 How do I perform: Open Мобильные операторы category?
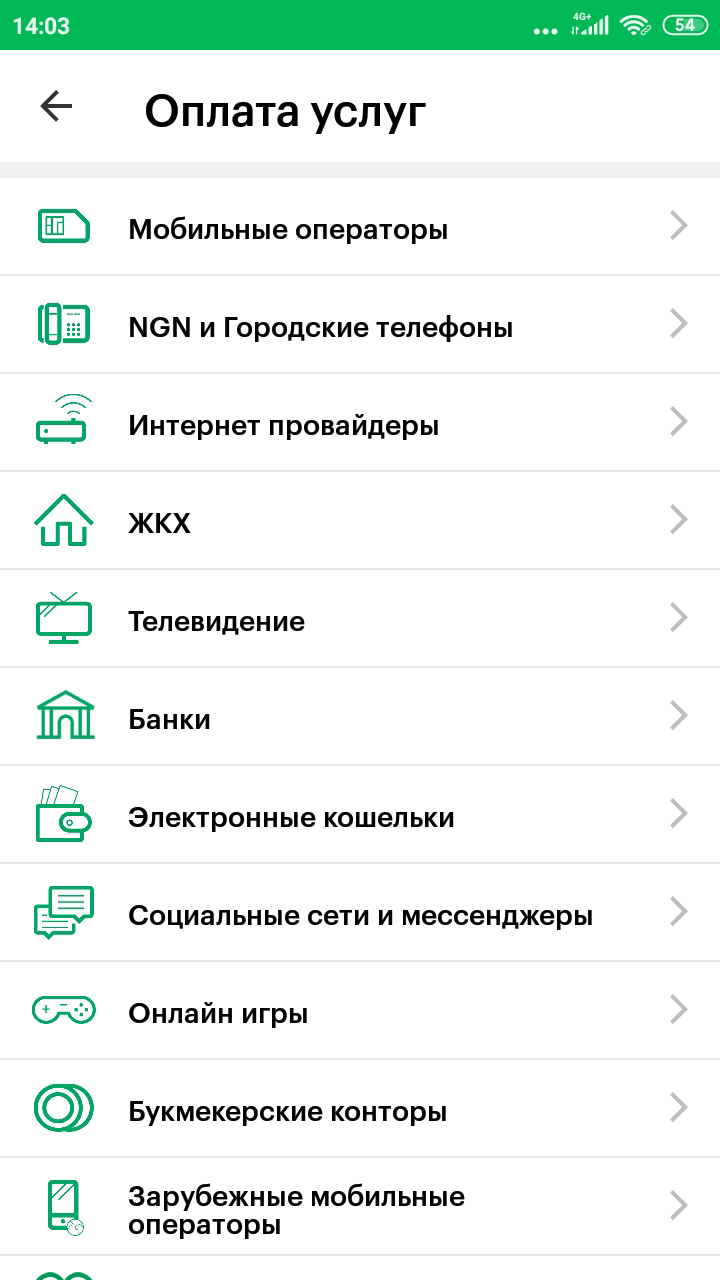360,227
